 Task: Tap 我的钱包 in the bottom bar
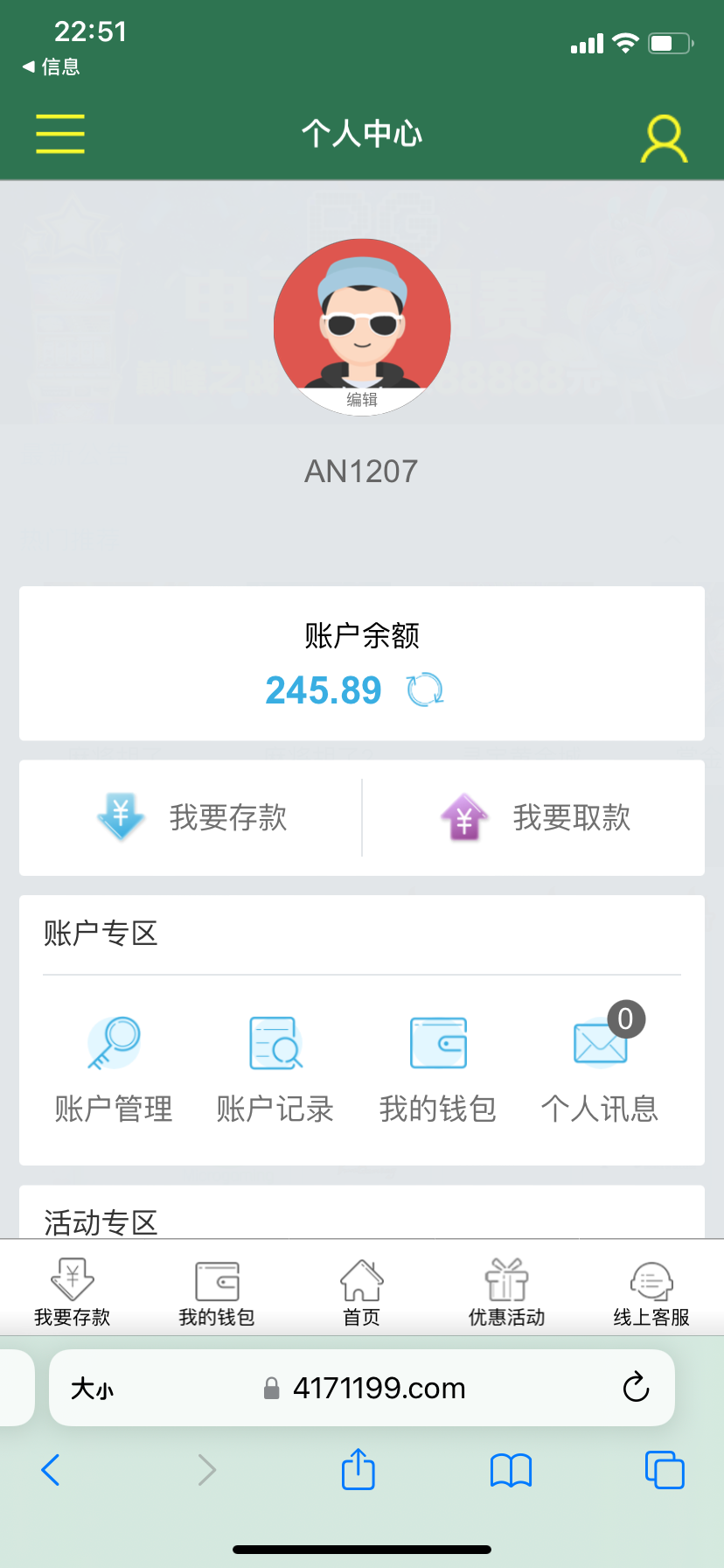click(x=217, y=1292)
